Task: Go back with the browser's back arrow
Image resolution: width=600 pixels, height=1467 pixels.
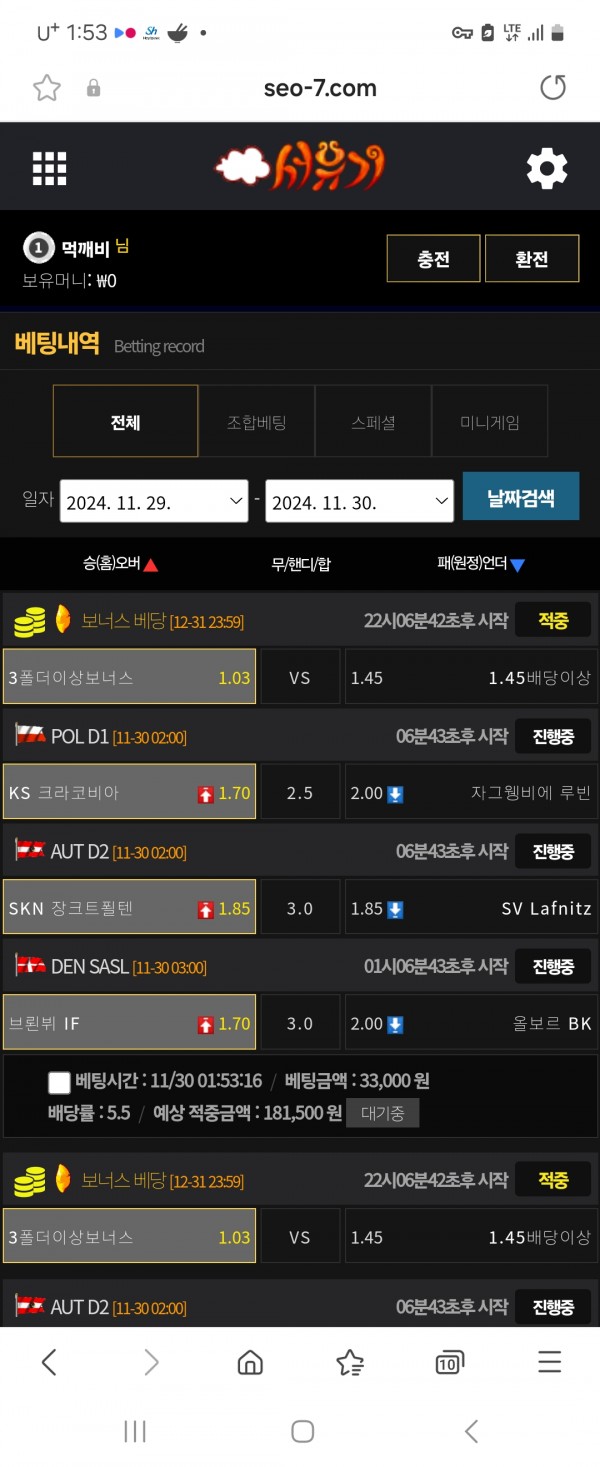Action: (x=48, y=1362)
